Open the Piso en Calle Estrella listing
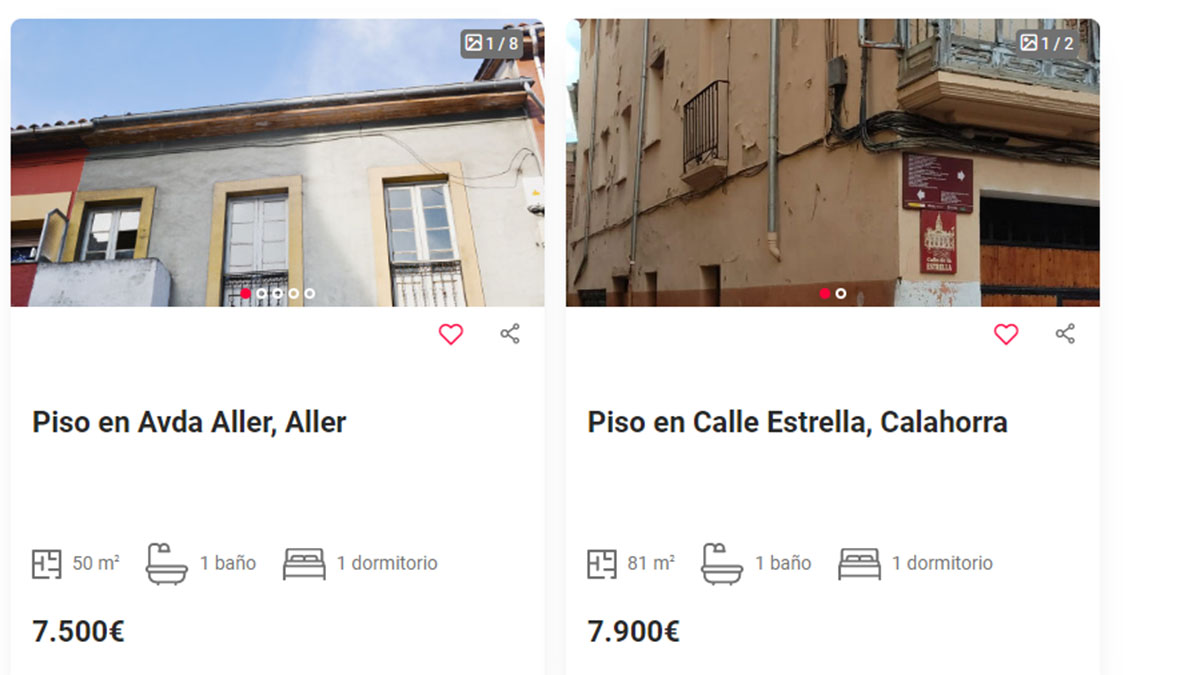This screenshot has height=675, width=1200. pyautogui.click(x=797, y=422)
